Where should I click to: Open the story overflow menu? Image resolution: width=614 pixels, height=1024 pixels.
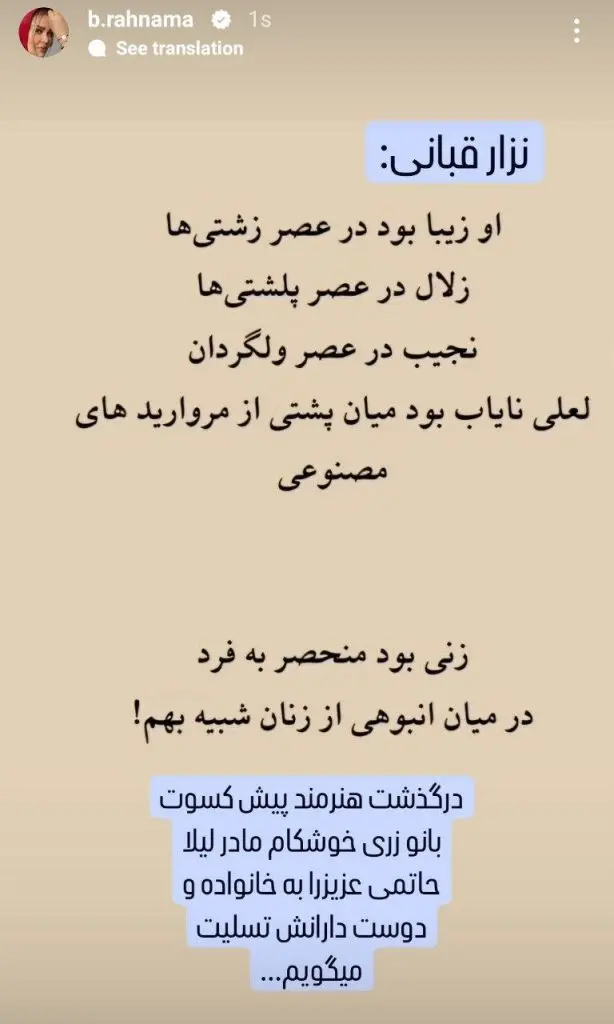point(578,31)
